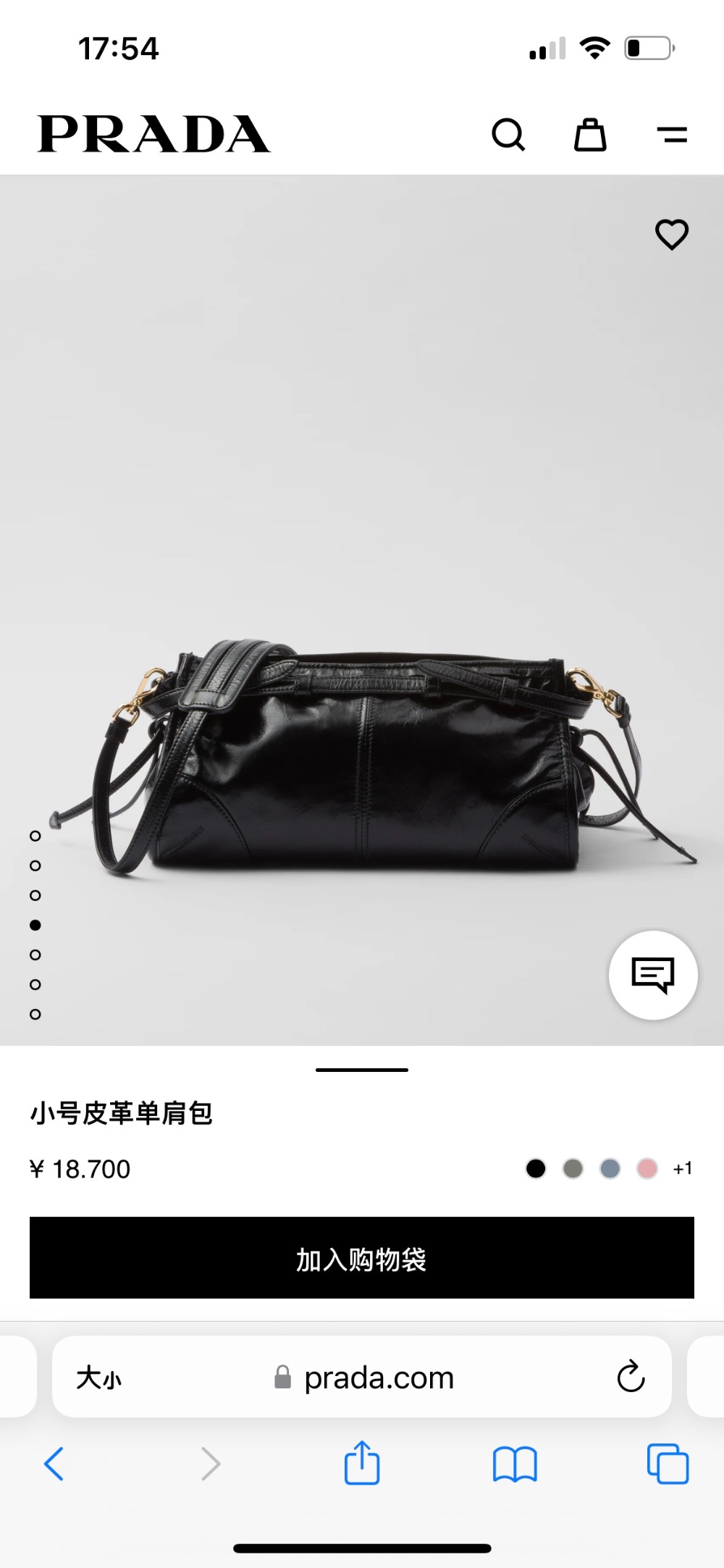
Task: Show the +1 additional color
Action: (683, 1168)
